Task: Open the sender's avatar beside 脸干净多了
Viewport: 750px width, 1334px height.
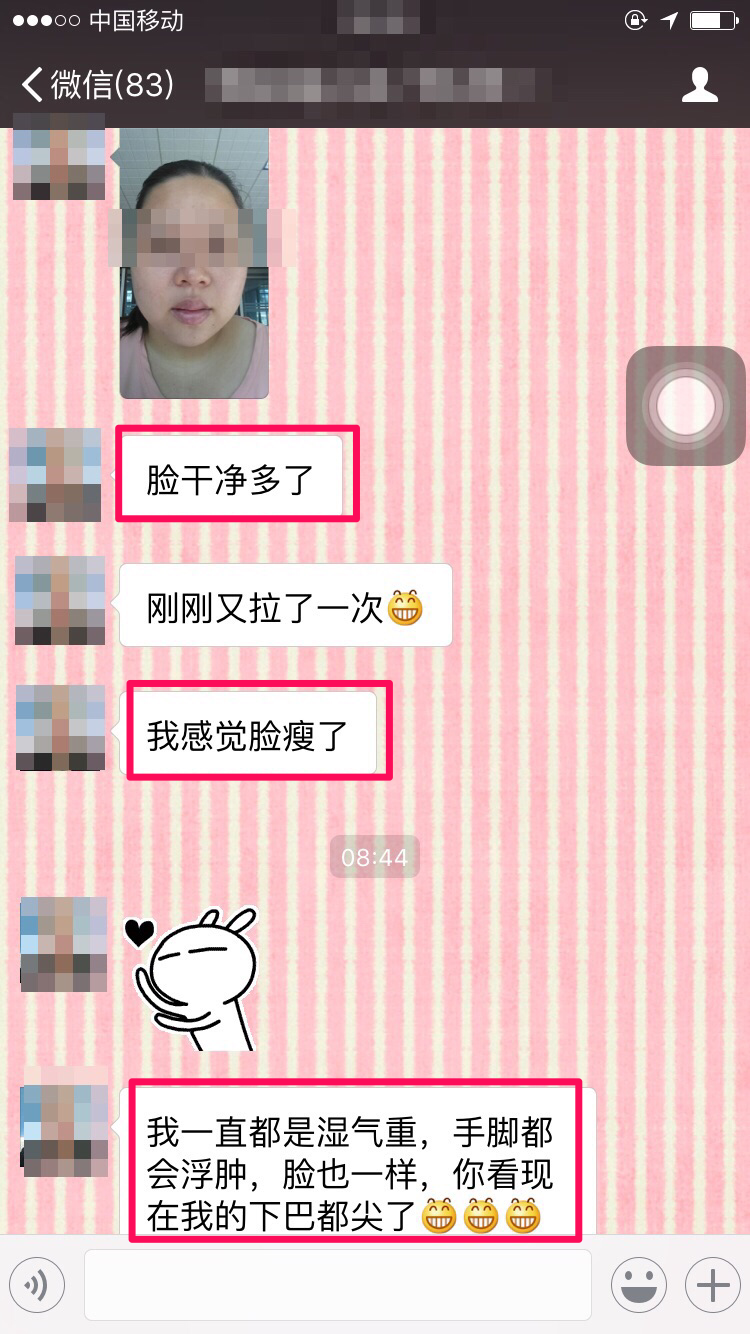Action: tap(56, 475)
